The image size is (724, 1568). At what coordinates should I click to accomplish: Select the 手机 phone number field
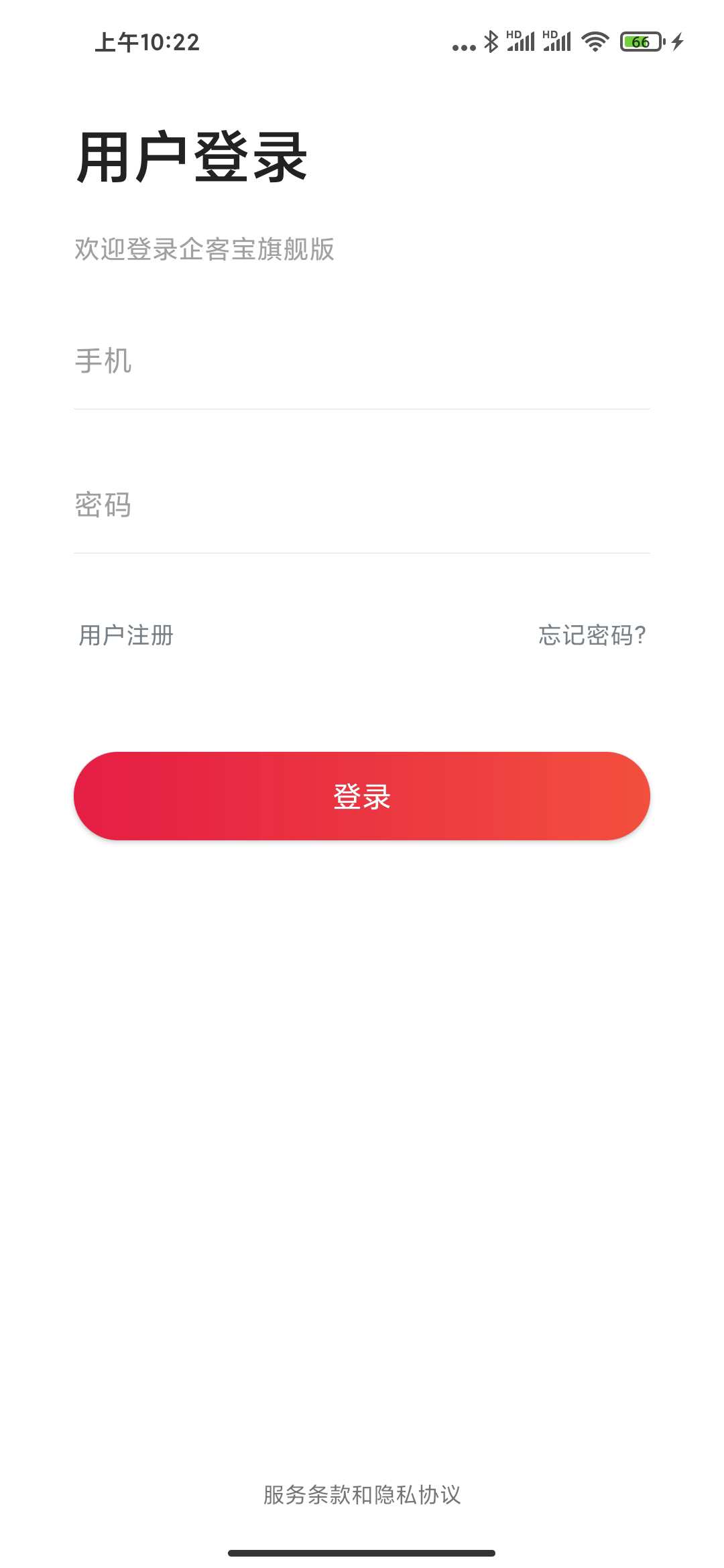point(362,363)
